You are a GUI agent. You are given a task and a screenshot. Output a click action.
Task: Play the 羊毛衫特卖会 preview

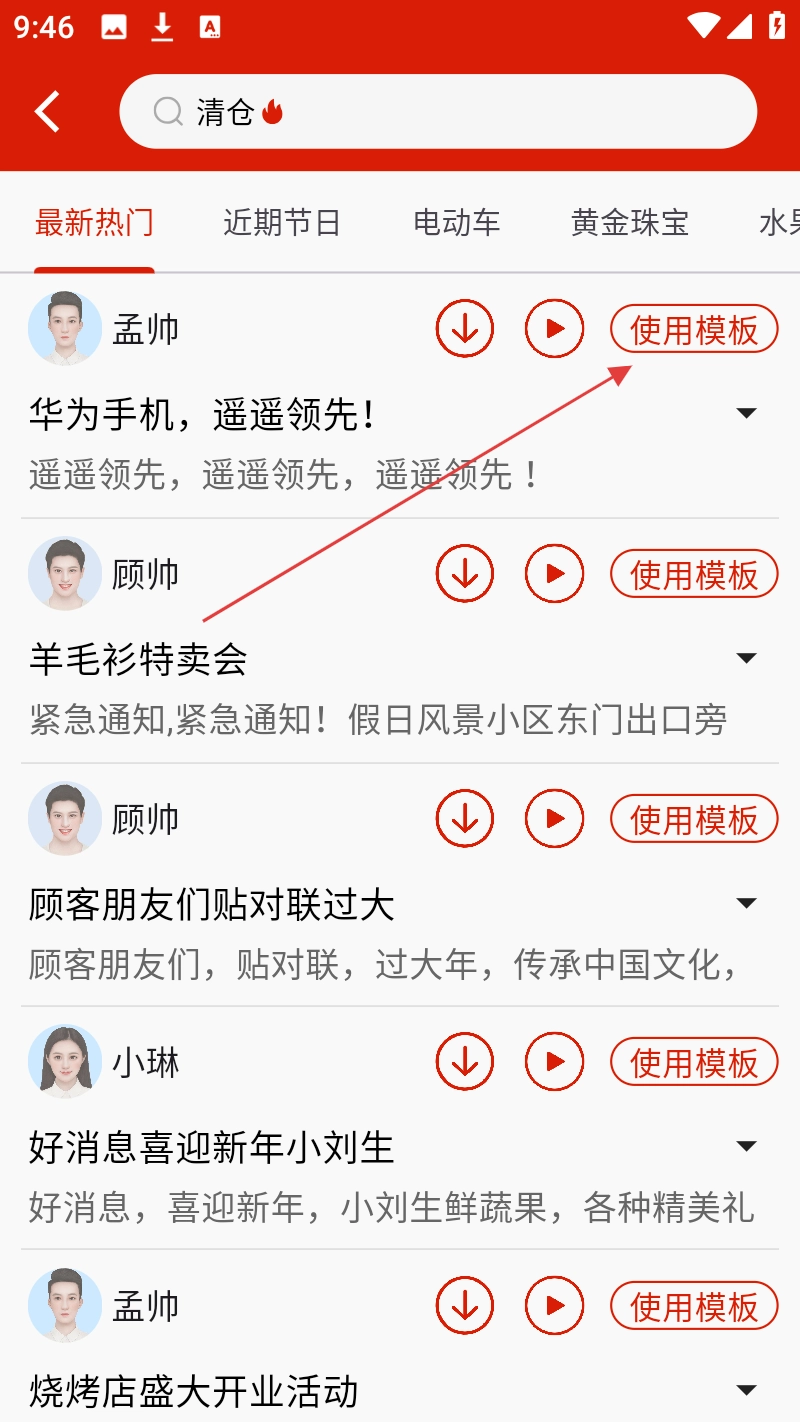554,574
